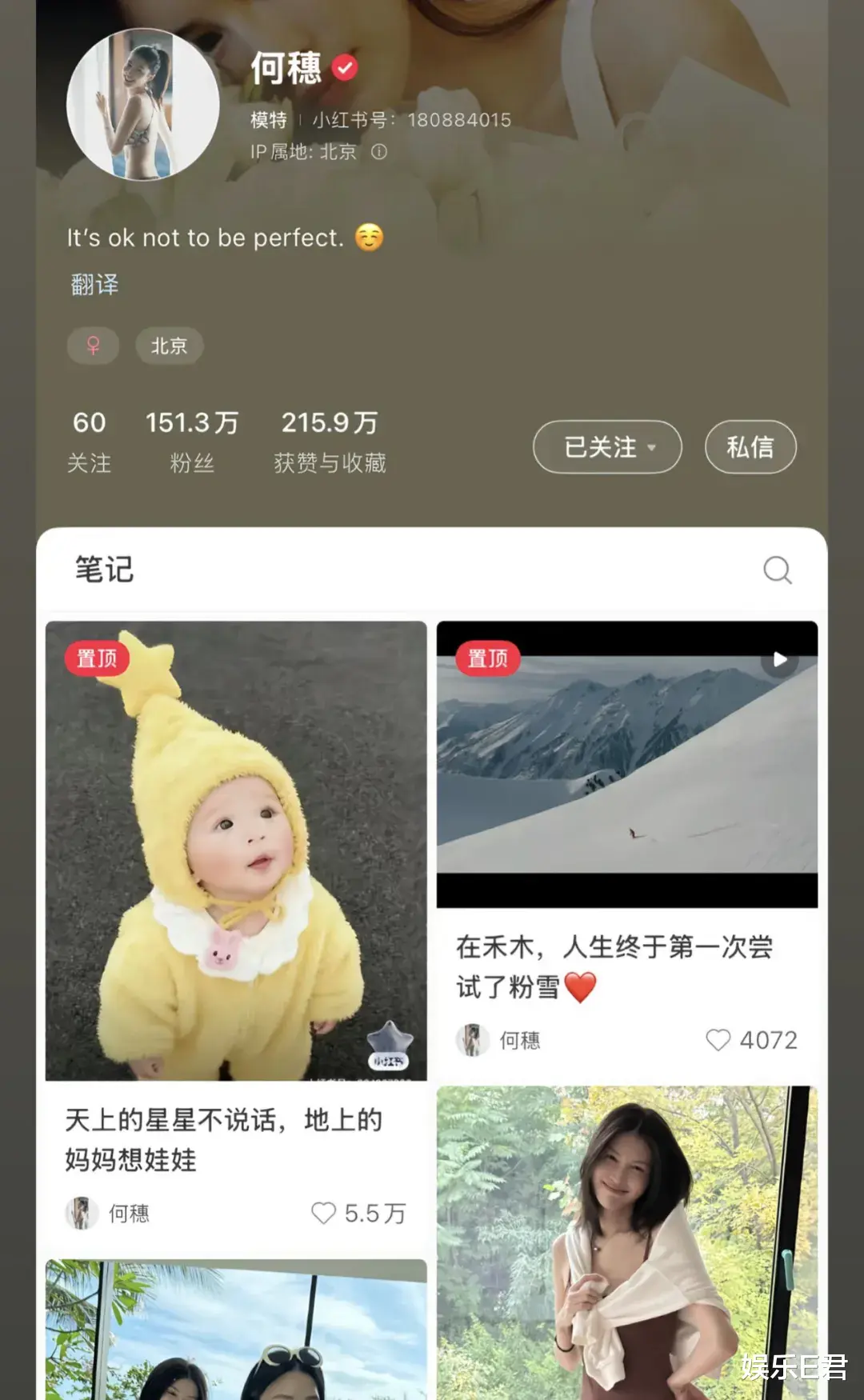The width and height of the screenshot is (864, 1400).
Task: Tap the IP location info icon
Action: [x=379, y=152]
